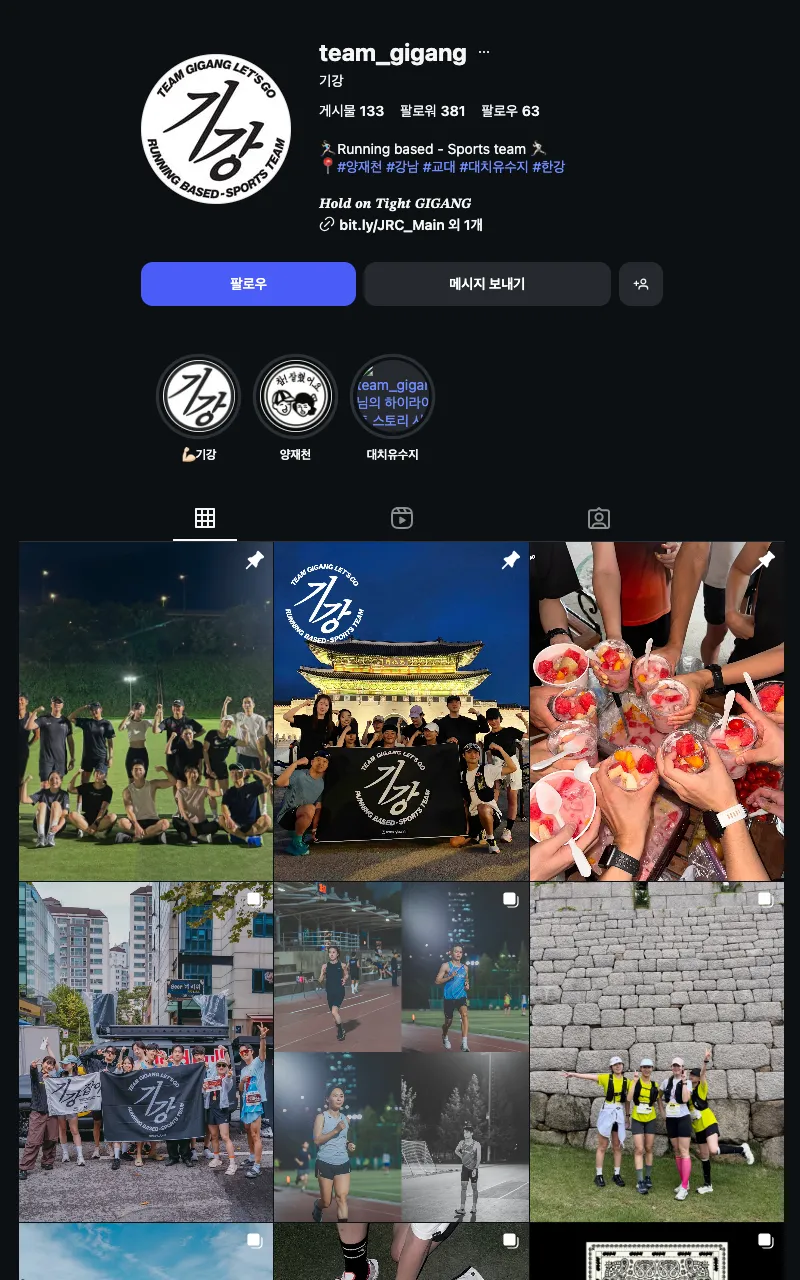The width and height of the screenshot is (800, 1280).
Task: Open the #양재천 hashtag
Action: pyautogui.click(x=359, y=167)
